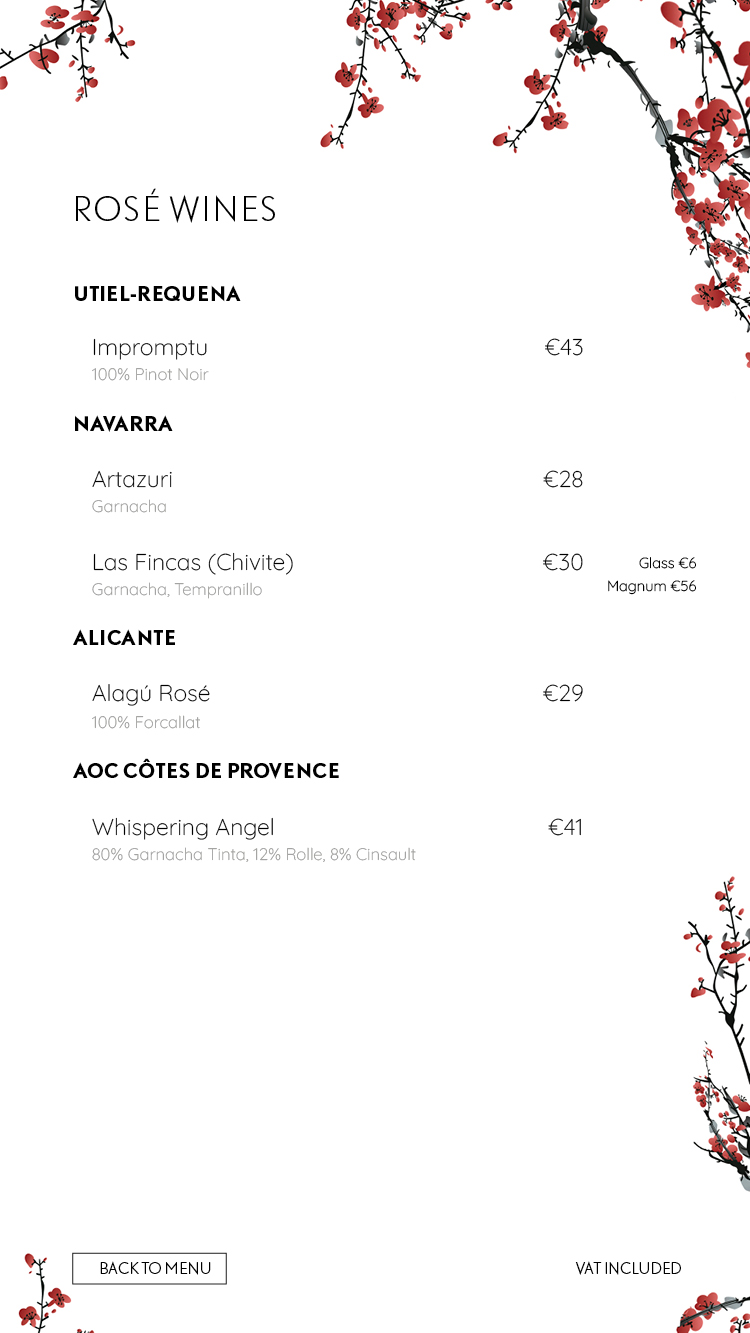Image resolution: width=750 pixels, height=1333 pixels.
Task: Tap the Back to Menu button
Action: 149,1268
